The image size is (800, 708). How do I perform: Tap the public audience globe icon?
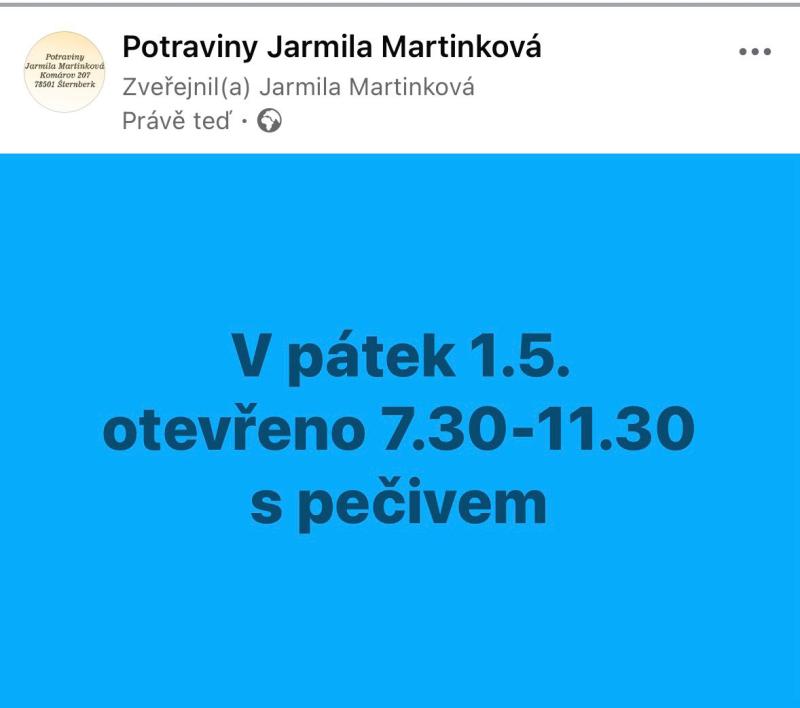click(270, 121)
